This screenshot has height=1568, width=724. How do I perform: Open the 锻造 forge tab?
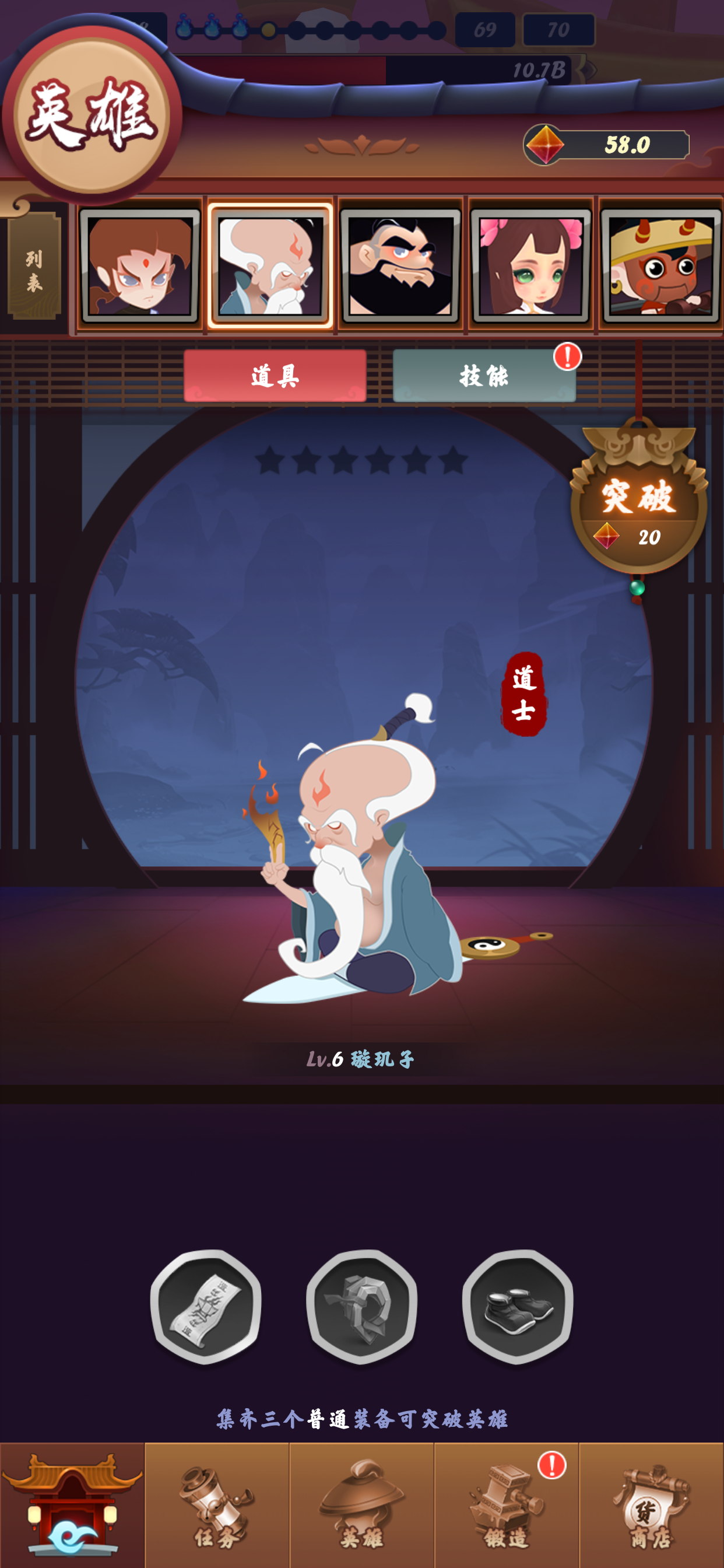tap(506, 1504)
